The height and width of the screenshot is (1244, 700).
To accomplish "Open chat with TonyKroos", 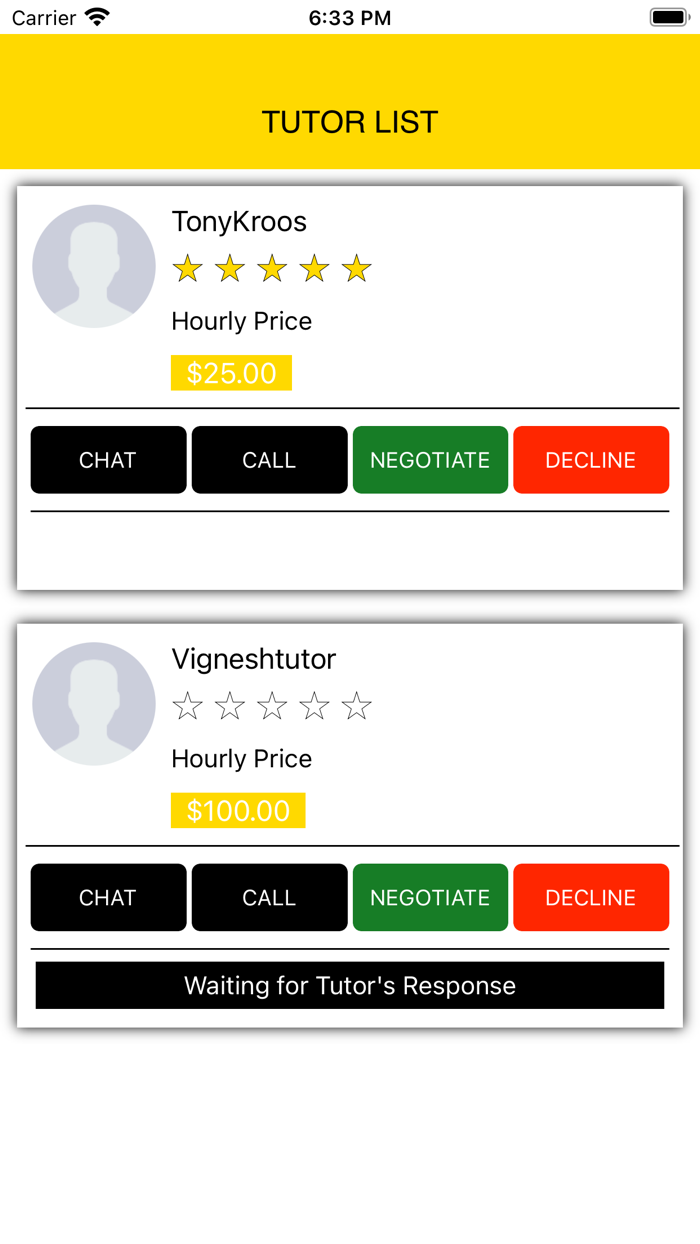I will click(108, 460).
